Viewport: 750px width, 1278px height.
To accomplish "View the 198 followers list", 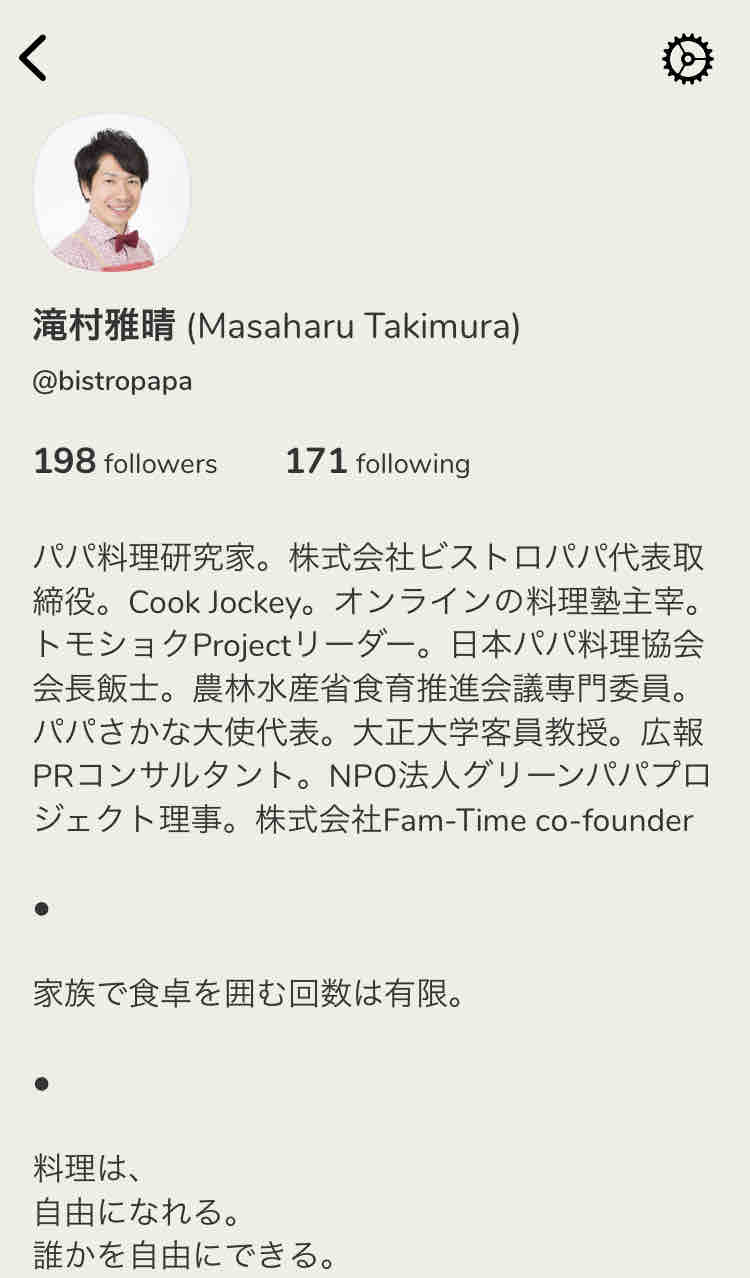I will click(x=125, y=462).
